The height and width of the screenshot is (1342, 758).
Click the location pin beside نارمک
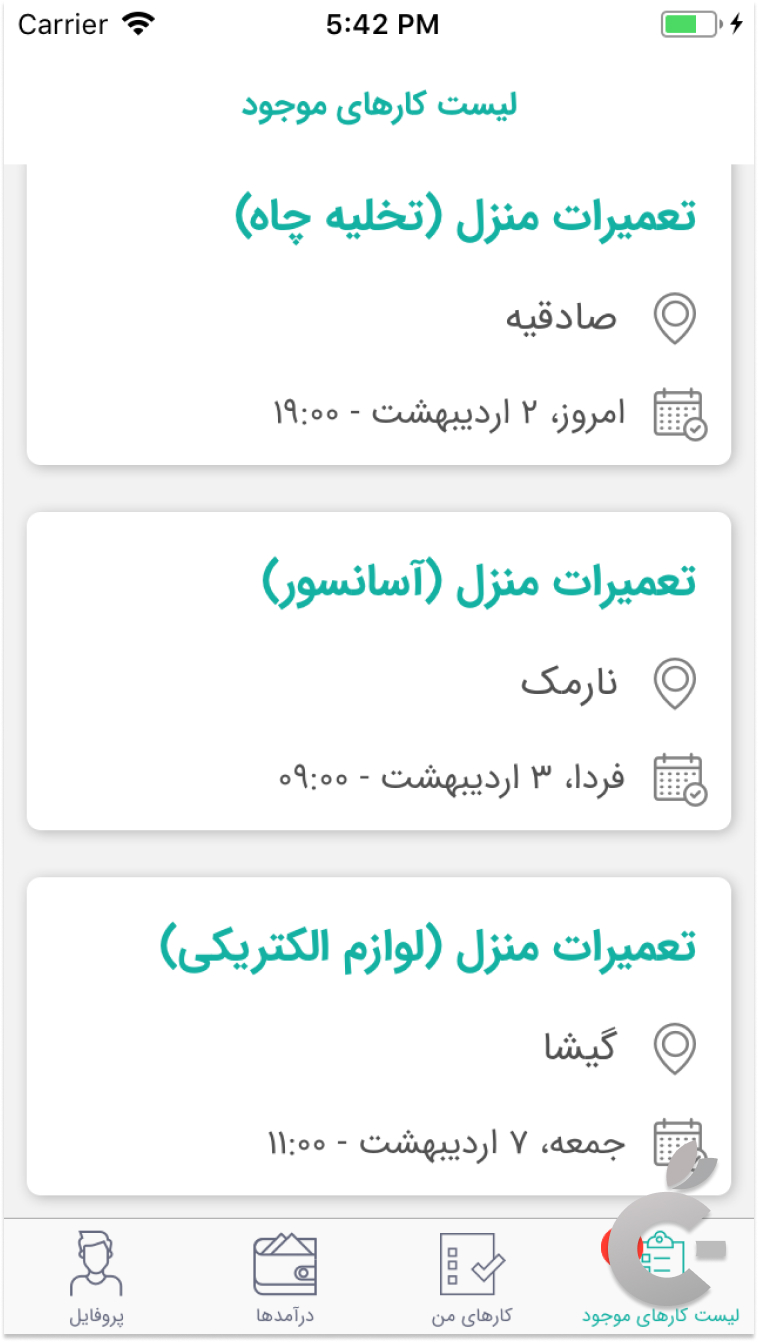point(674,683)
